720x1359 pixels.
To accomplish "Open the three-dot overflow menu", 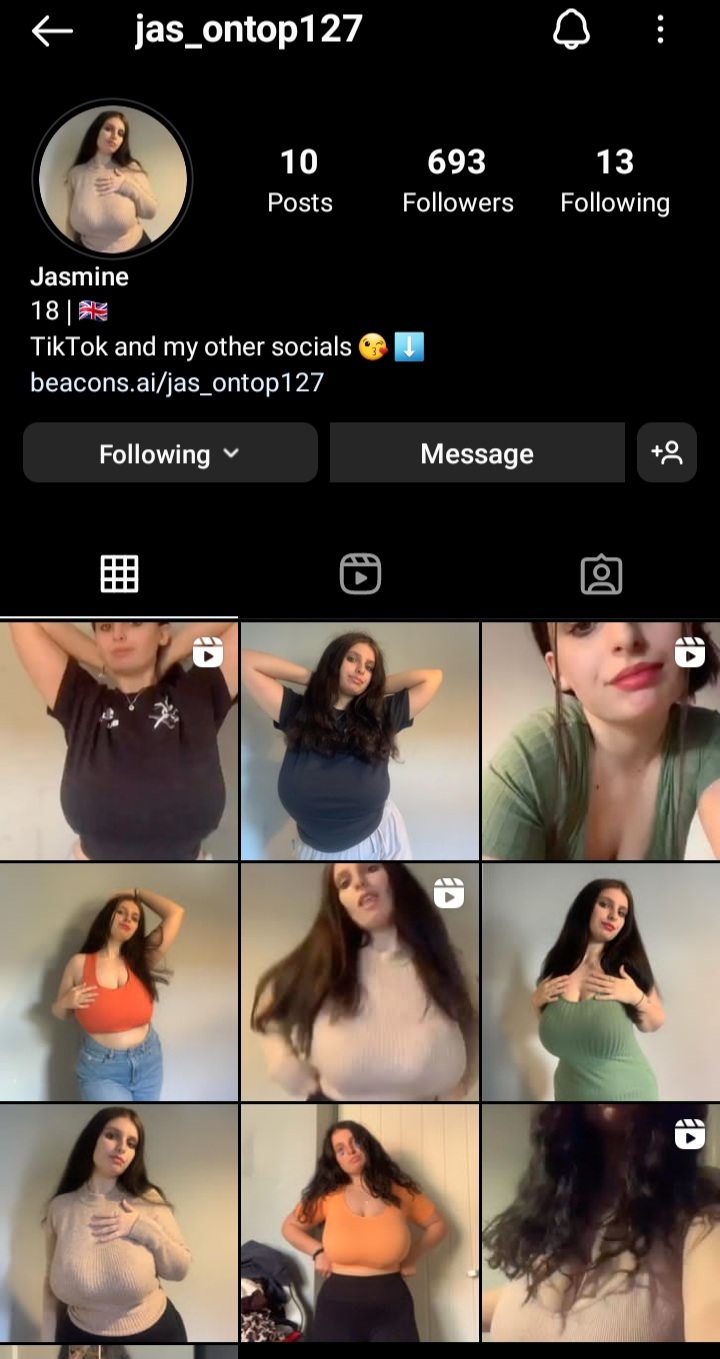I will pos(660,31).
